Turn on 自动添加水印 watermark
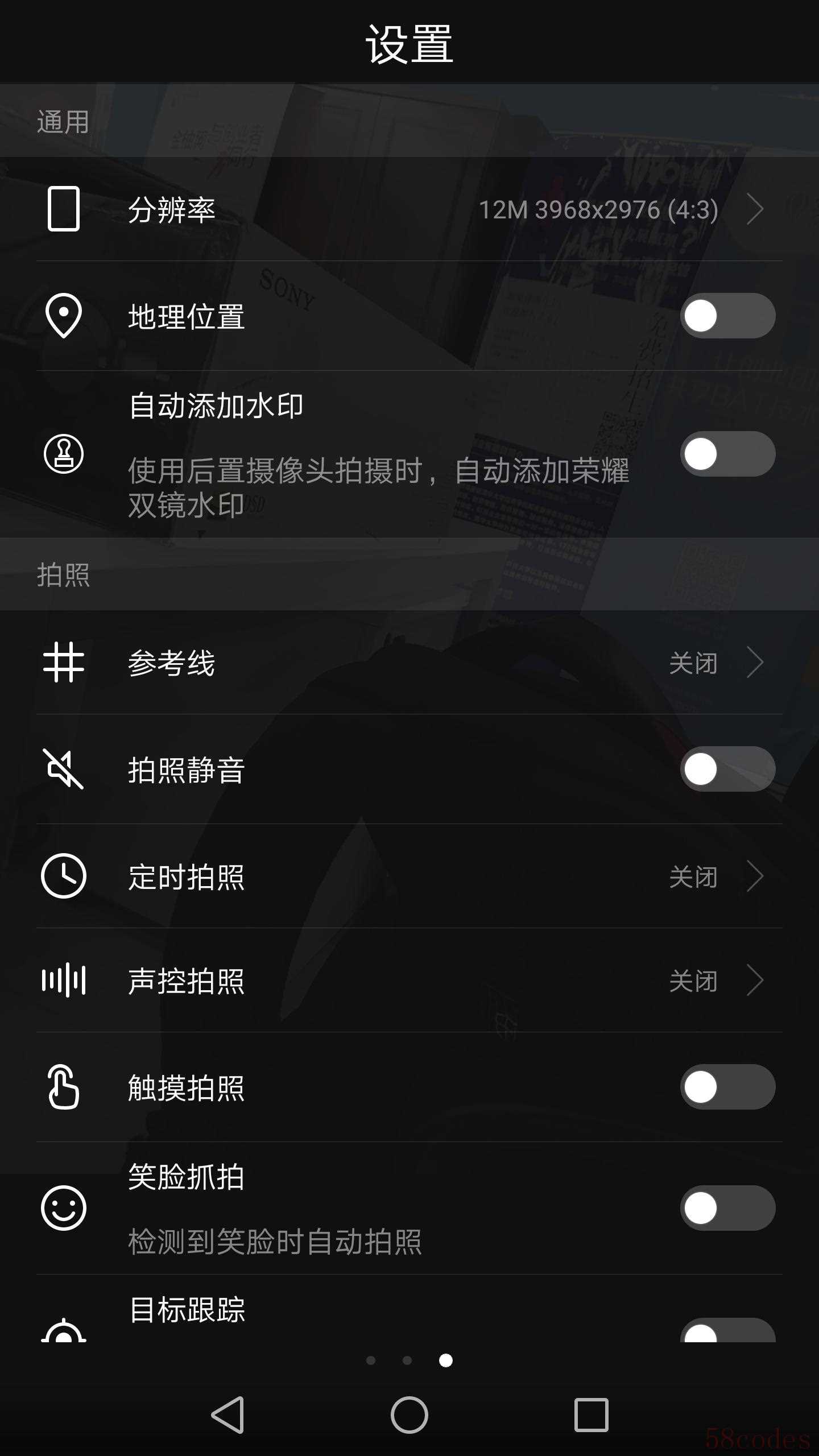The width and height of the screenshot is (819, 1456). point(727,454)
